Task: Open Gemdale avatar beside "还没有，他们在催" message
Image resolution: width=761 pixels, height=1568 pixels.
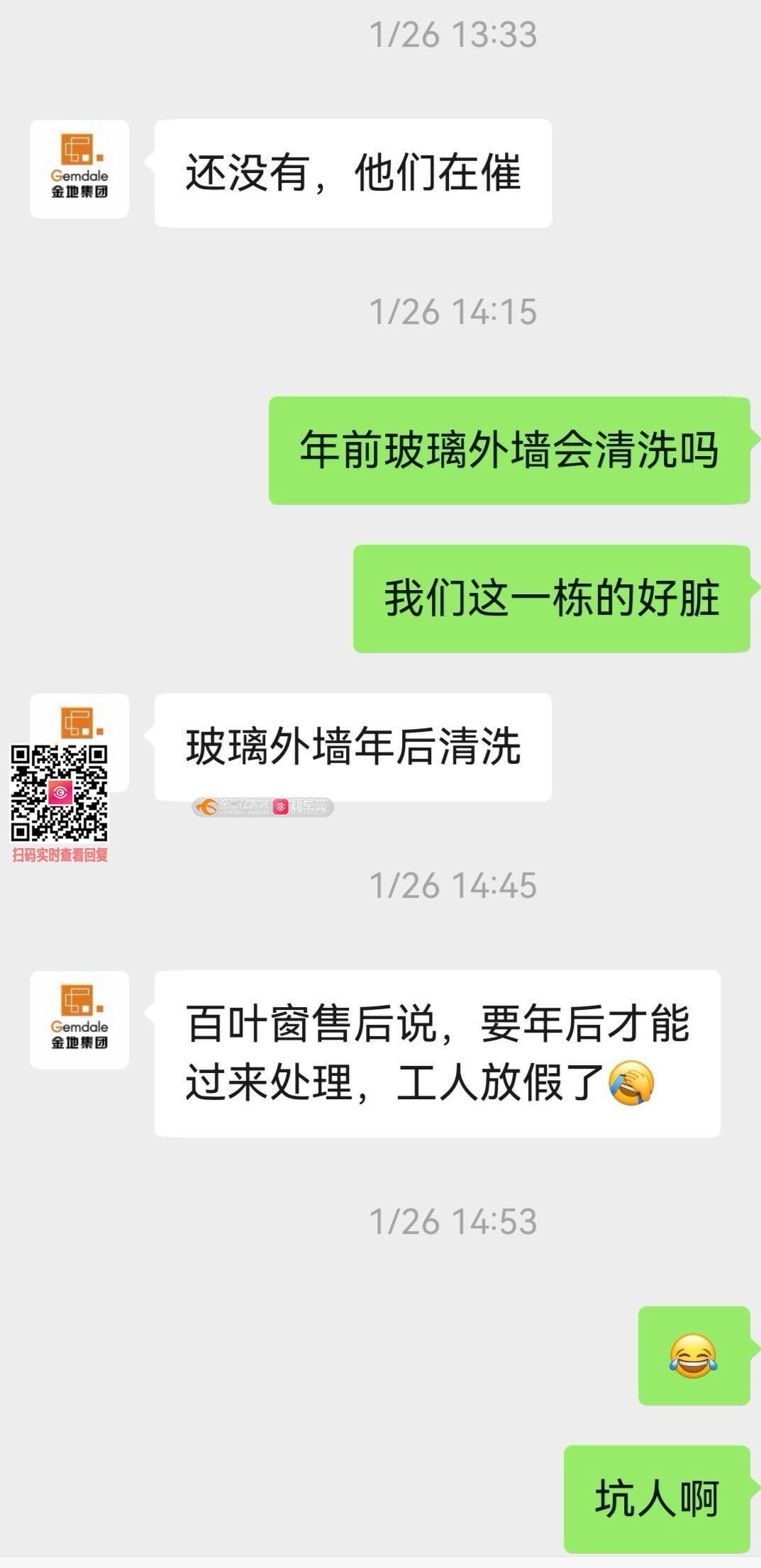Action: click(79, 169)
